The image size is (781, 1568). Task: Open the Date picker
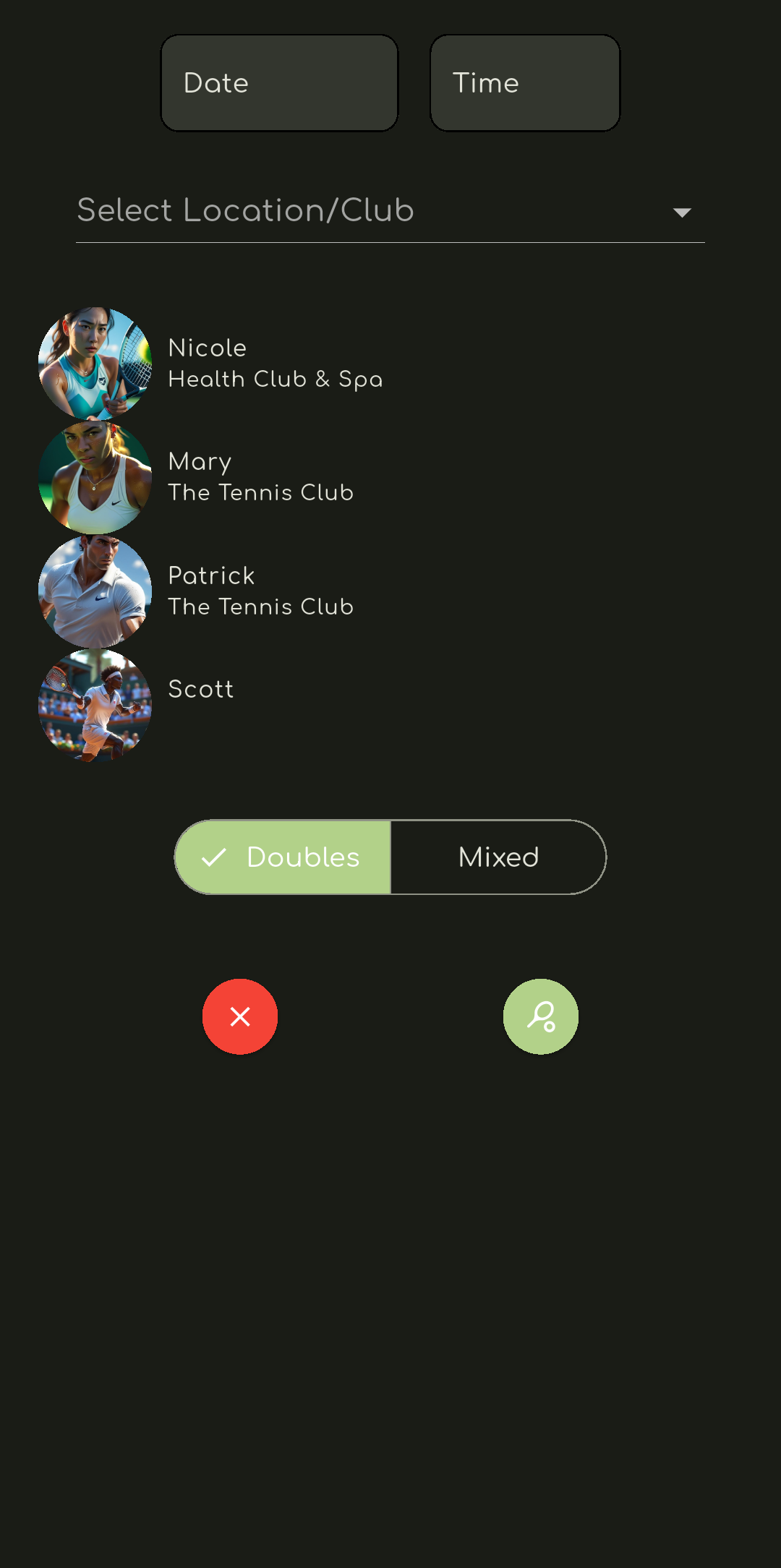[279, 83]
